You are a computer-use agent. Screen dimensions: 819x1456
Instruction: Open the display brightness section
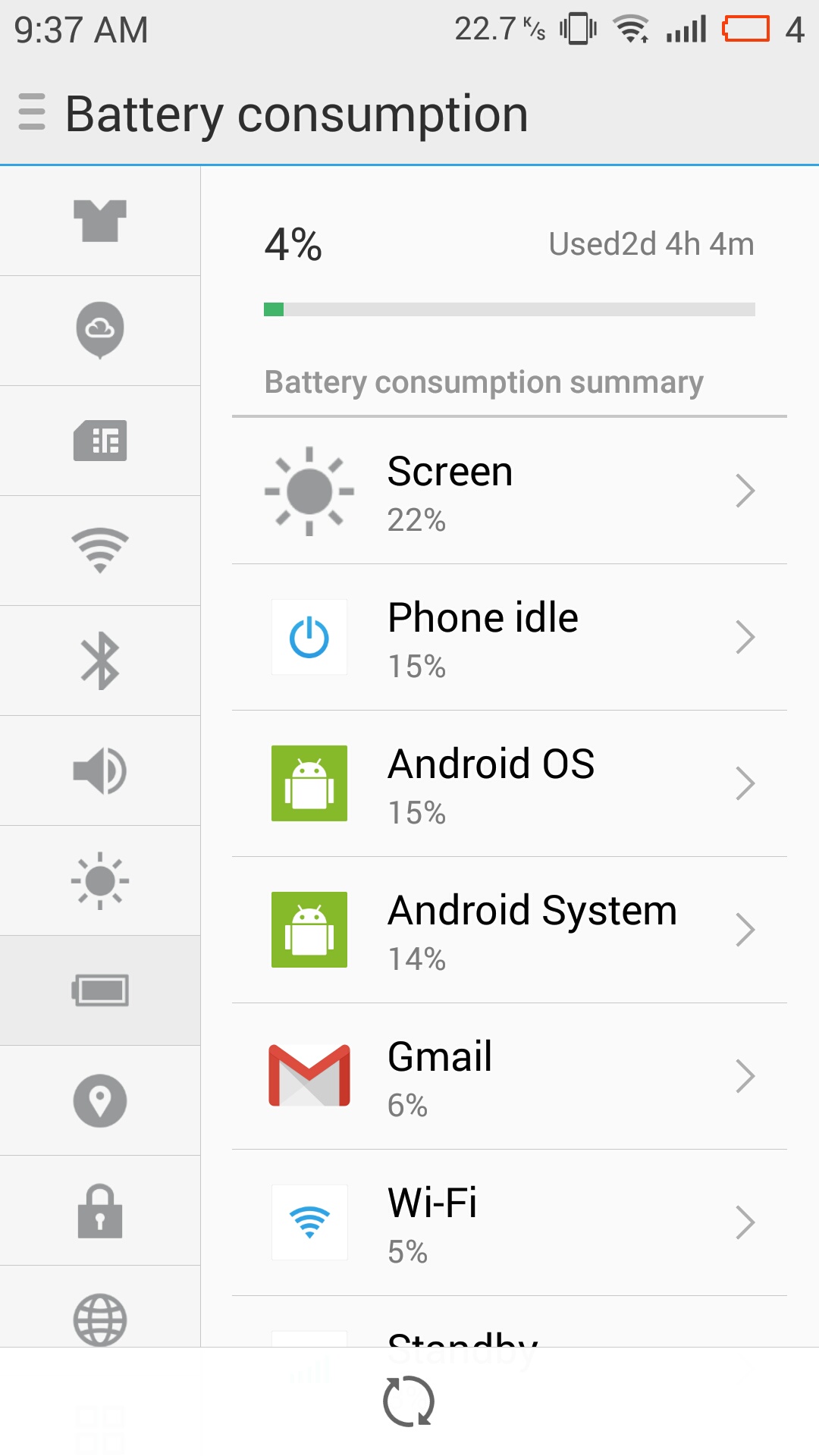click(x=100, y=880)
